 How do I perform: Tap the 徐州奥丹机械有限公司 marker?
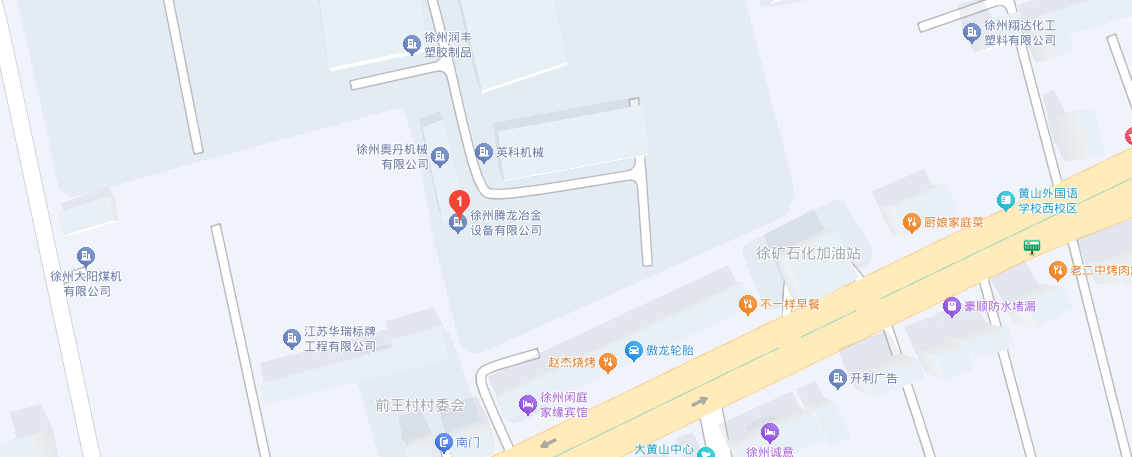click(x=440, y=156)
